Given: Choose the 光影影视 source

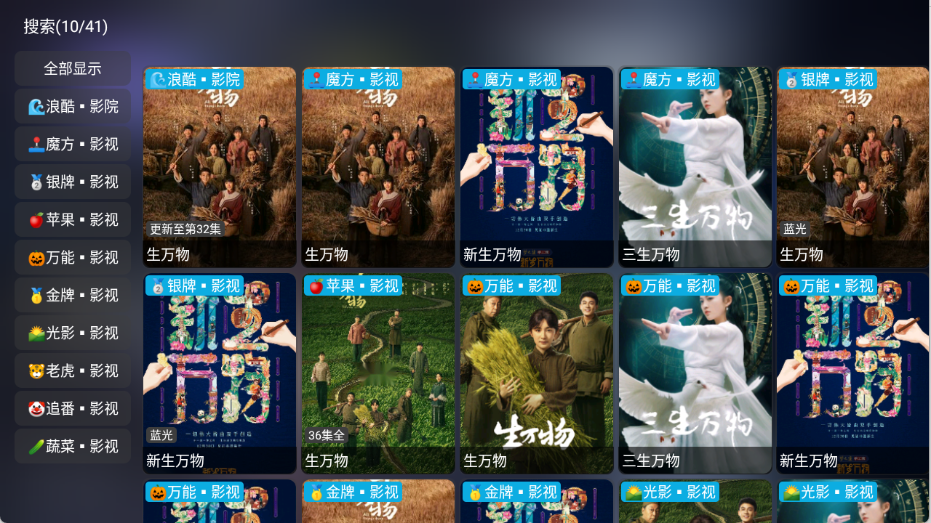Looking at the screenshot, I should (72, 332).
